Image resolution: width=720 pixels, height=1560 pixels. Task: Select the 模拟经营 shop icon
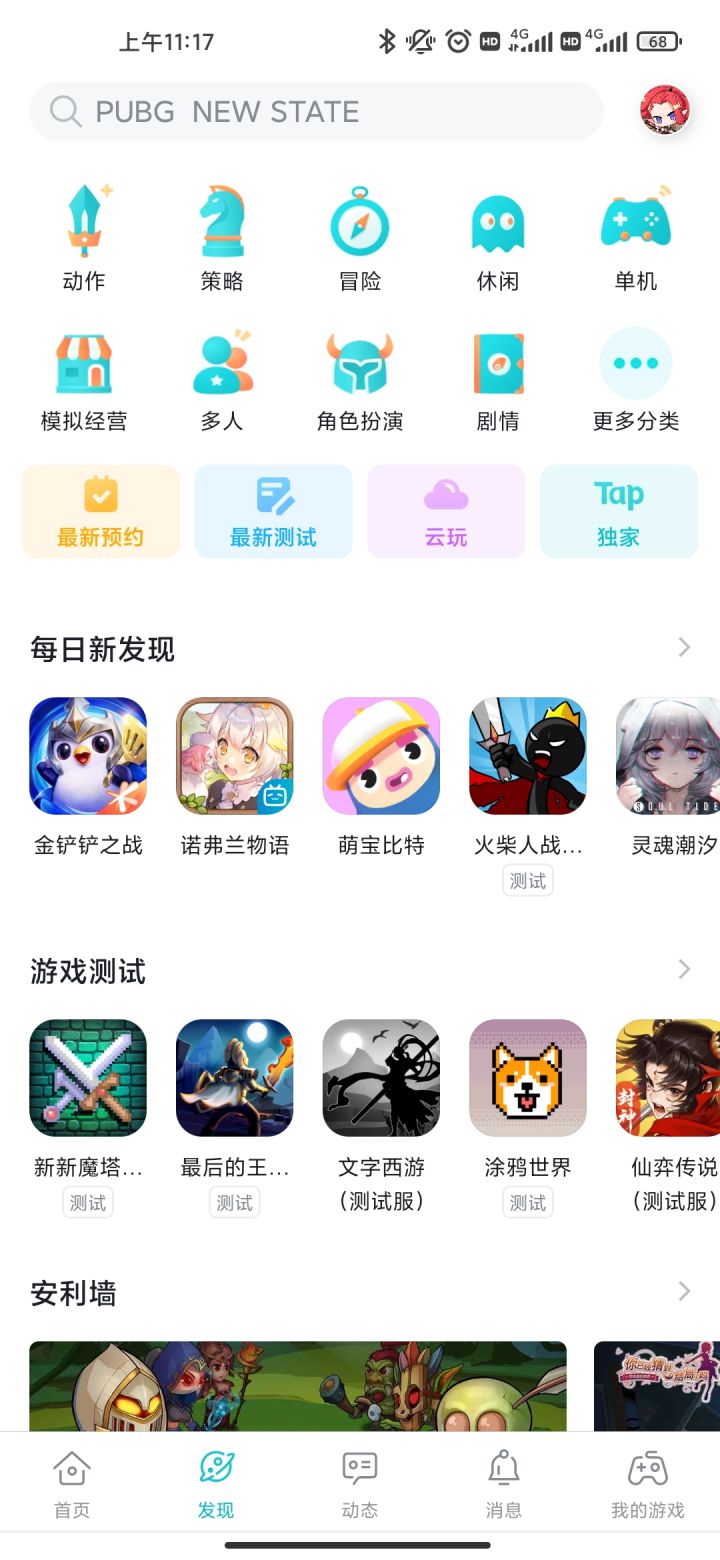pyautogui.click(x=84, y=363)
